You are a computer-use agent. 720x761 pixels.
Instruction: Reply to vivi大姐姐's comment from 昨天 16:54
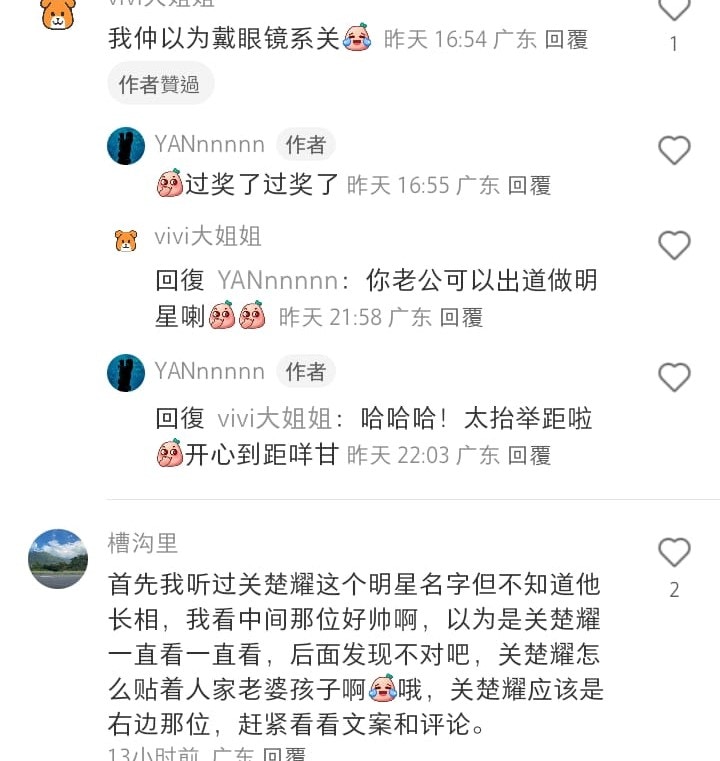[566, 40]
